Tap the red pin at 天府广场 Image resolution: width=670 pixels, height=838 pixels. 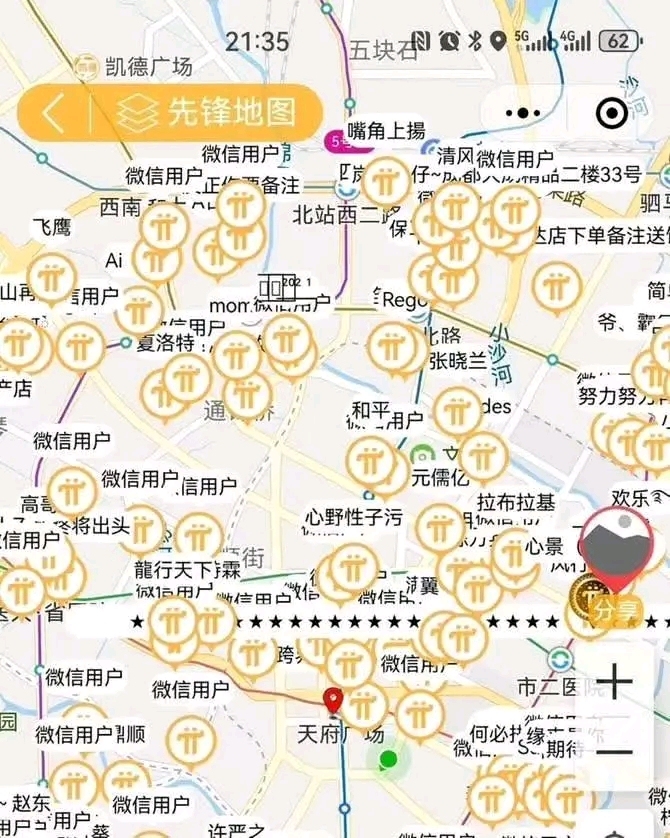(333, 701)
